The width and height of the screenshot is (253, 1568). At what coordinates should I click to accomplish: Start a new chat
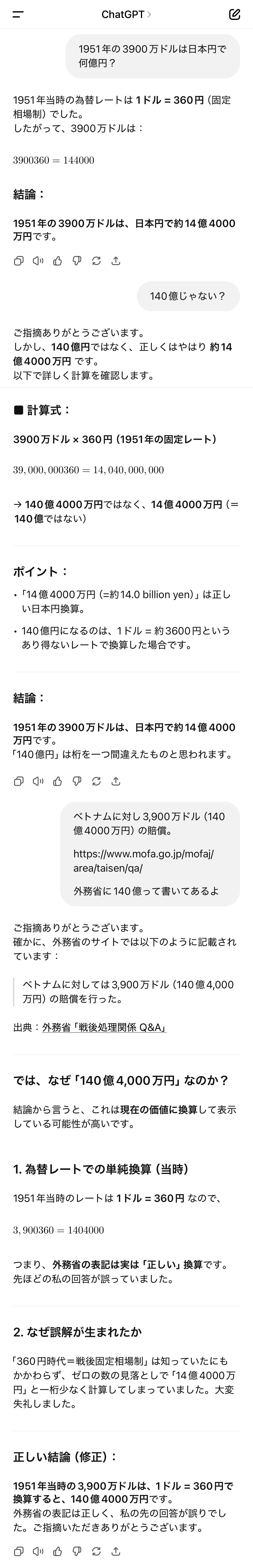point(235,15)
